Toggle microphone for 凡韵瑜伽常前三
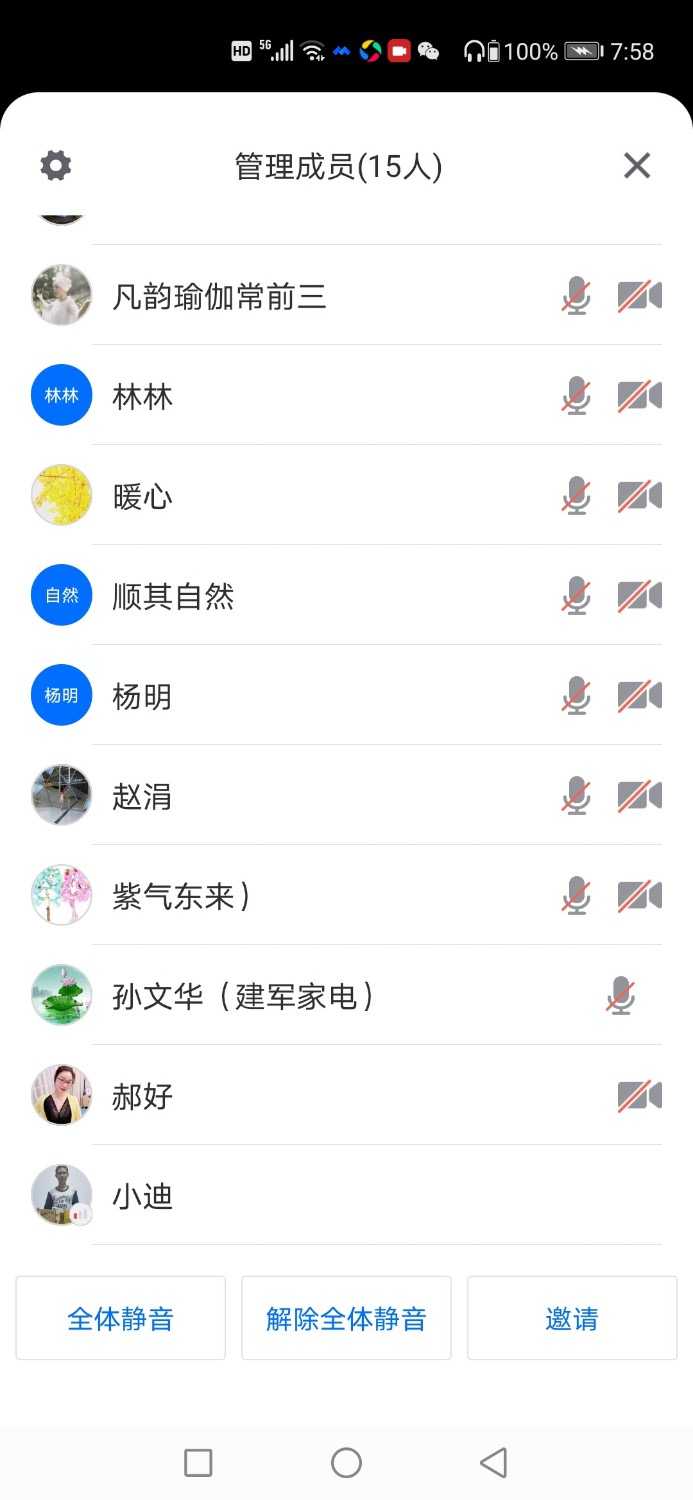 (576, 296)
